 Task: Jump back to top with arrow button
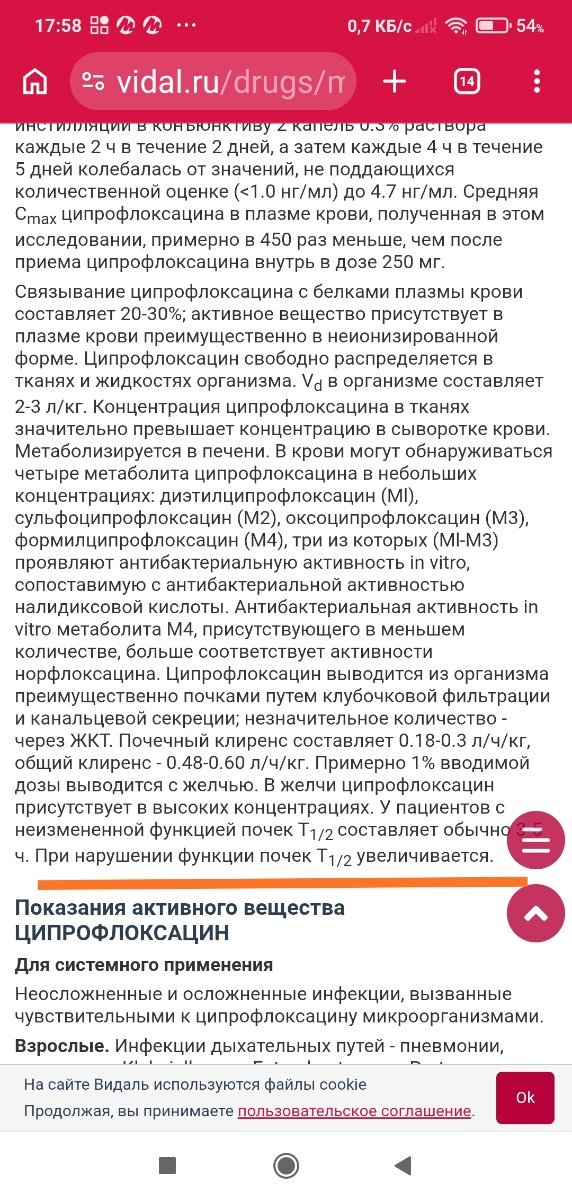coord(537,912)
